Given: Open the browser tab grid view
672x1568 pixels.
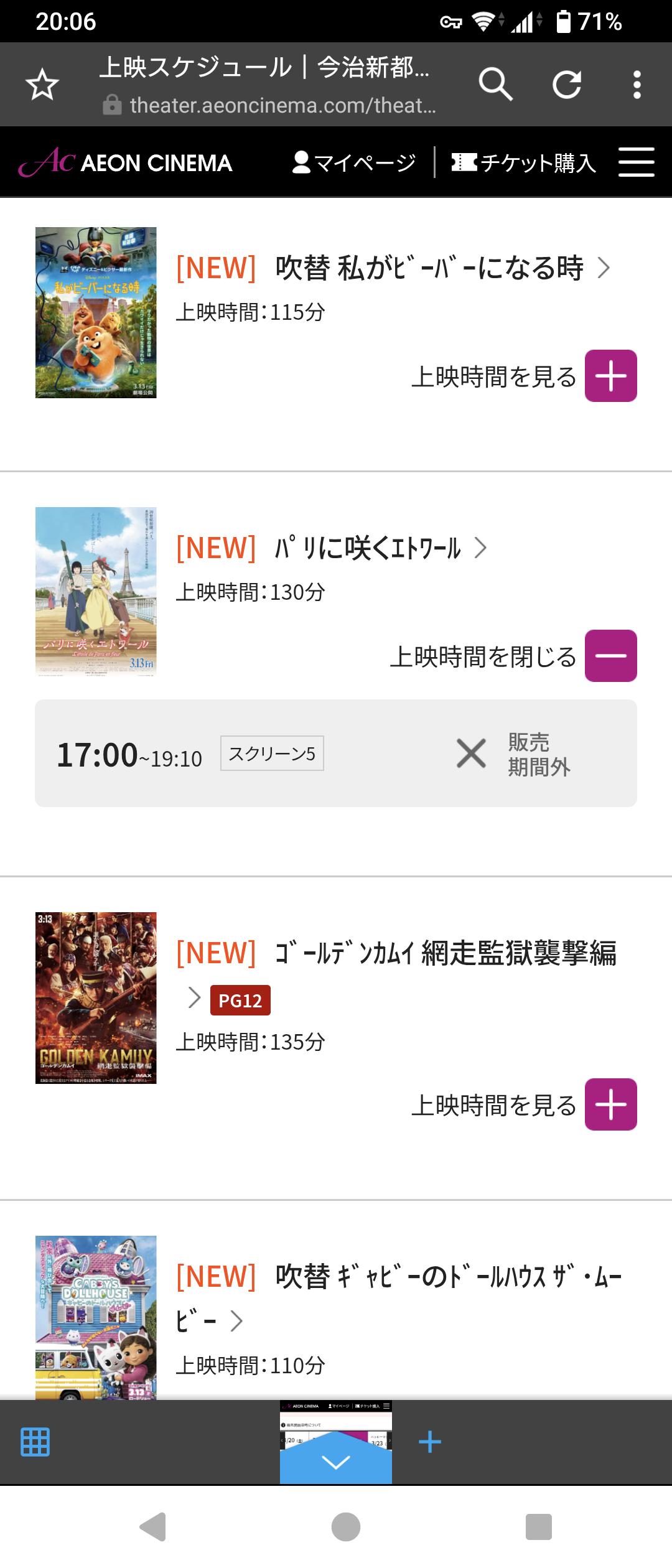Looking at the screenshot, I should click(x=35, y=1442).
